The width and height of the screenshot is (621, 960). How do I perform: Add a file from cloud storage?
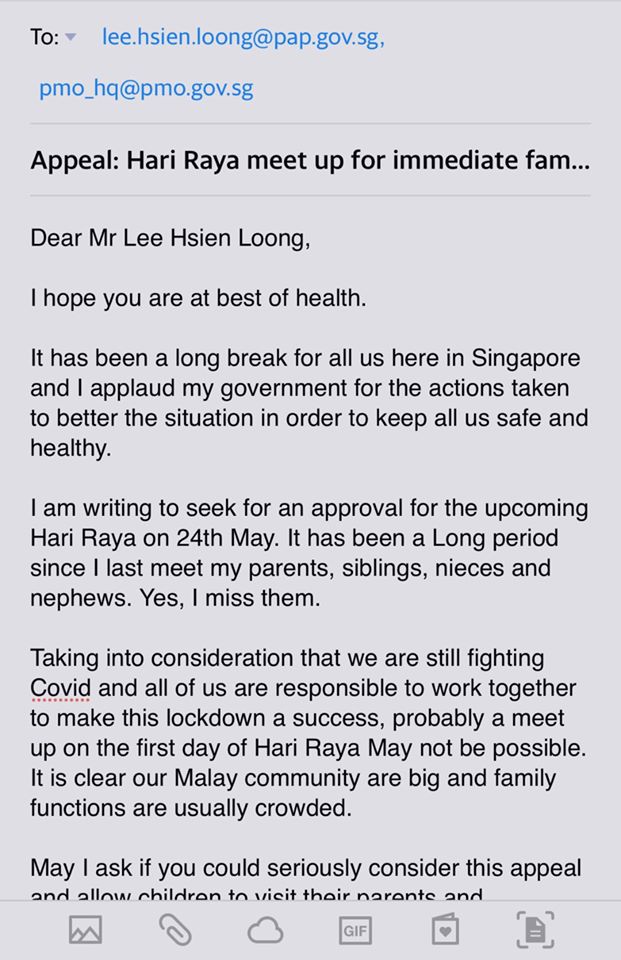(265, 931)
